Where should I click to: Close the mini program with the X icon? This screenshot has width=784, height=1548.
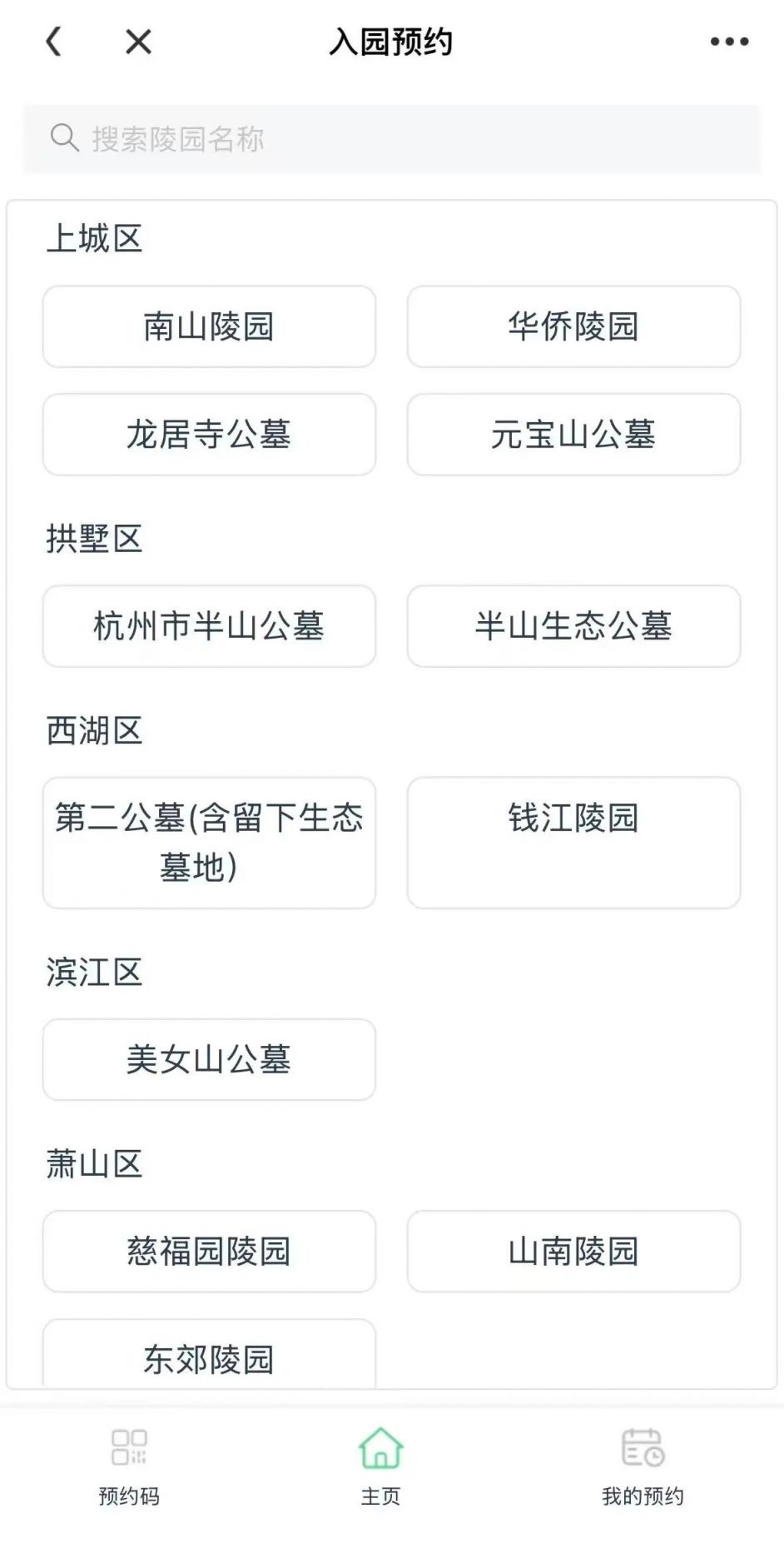click(x=136, y=40)
